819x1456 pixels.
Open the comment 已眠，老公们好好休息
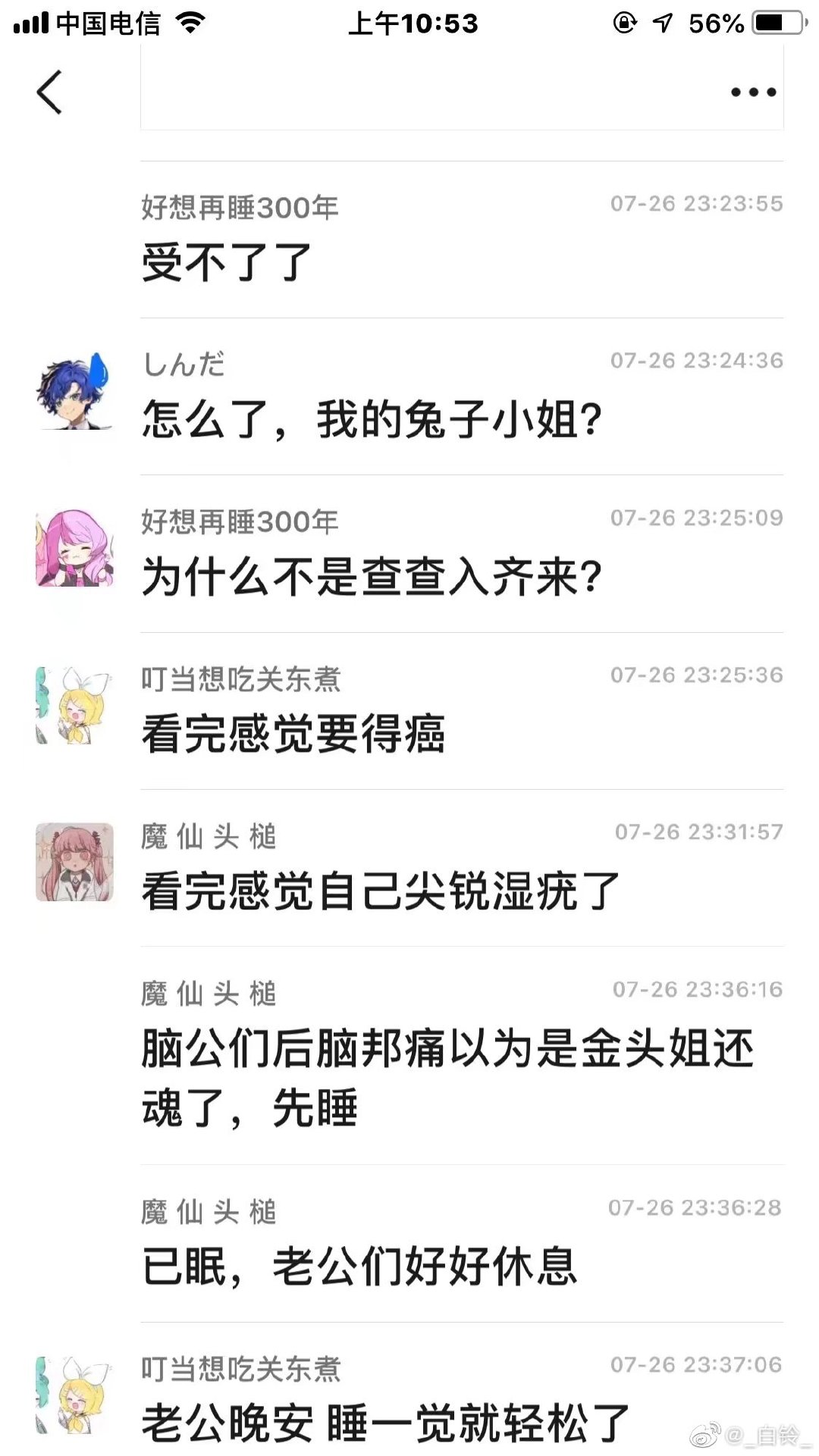pyautogui.click(x=359, y=1267)
